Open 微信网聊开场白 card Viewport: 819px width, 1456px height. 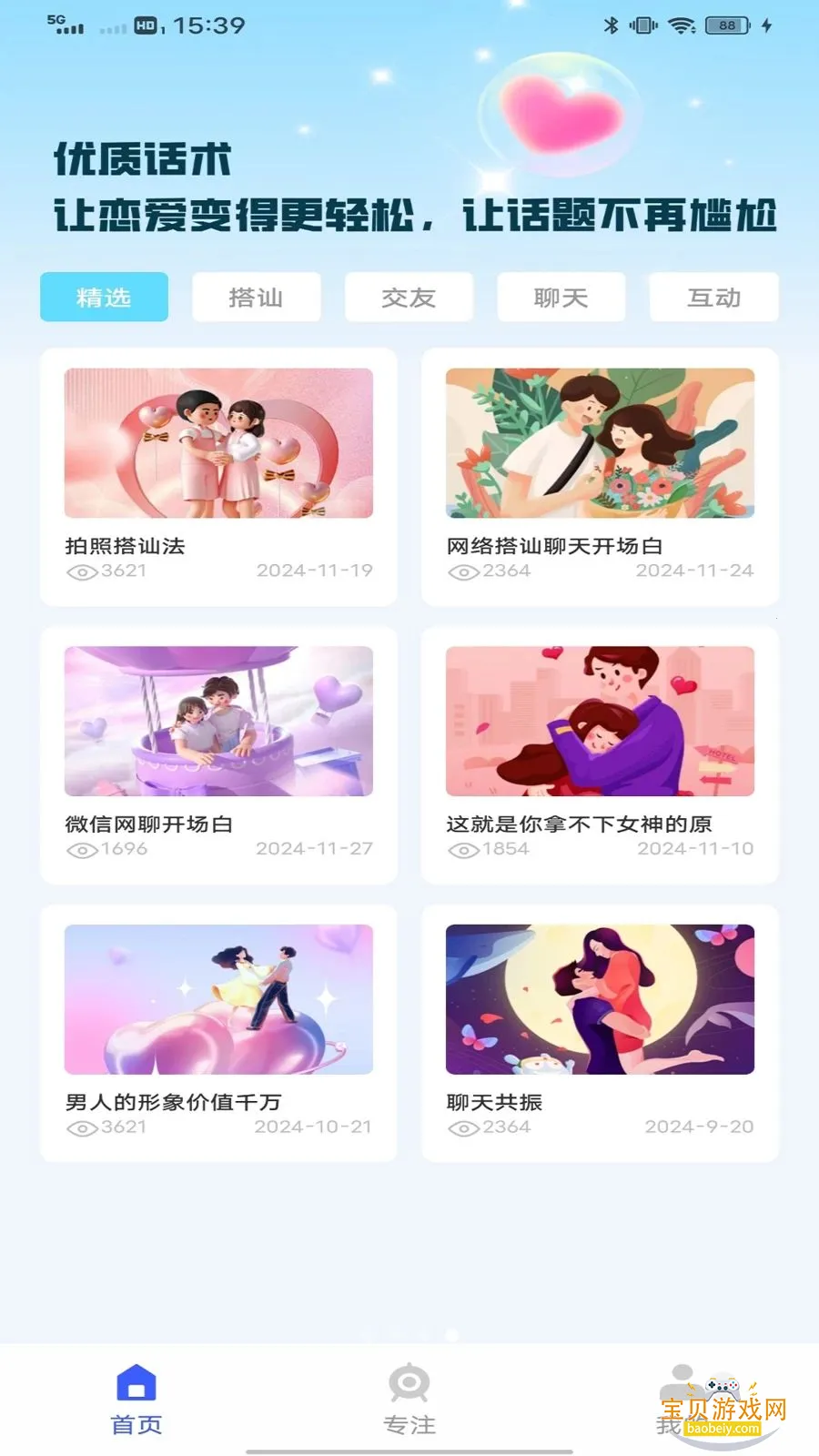click(218, 754)
